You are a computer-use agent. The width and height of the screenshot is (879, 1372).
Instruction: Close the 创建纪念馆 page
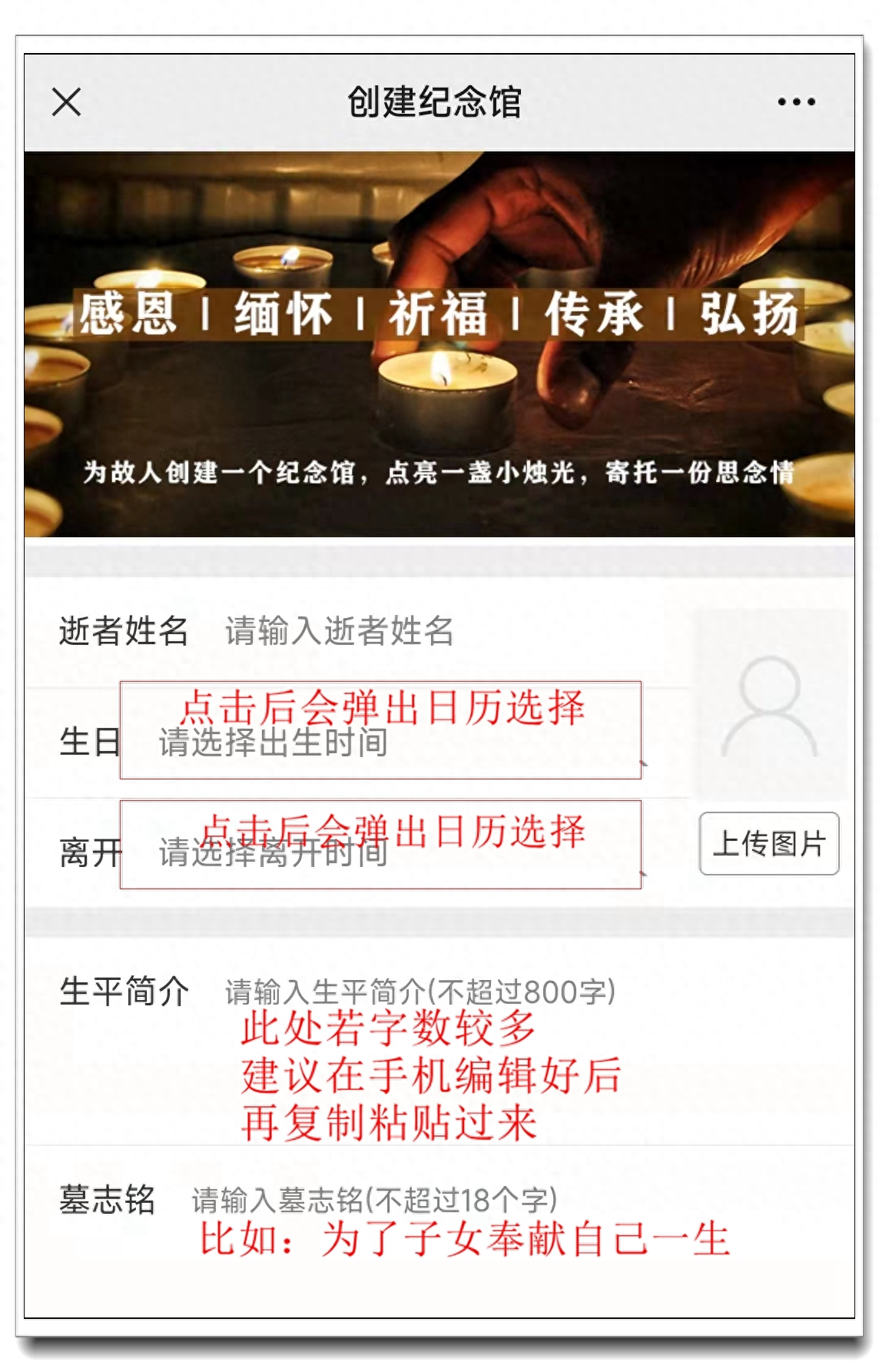click(x=67, y=101)
